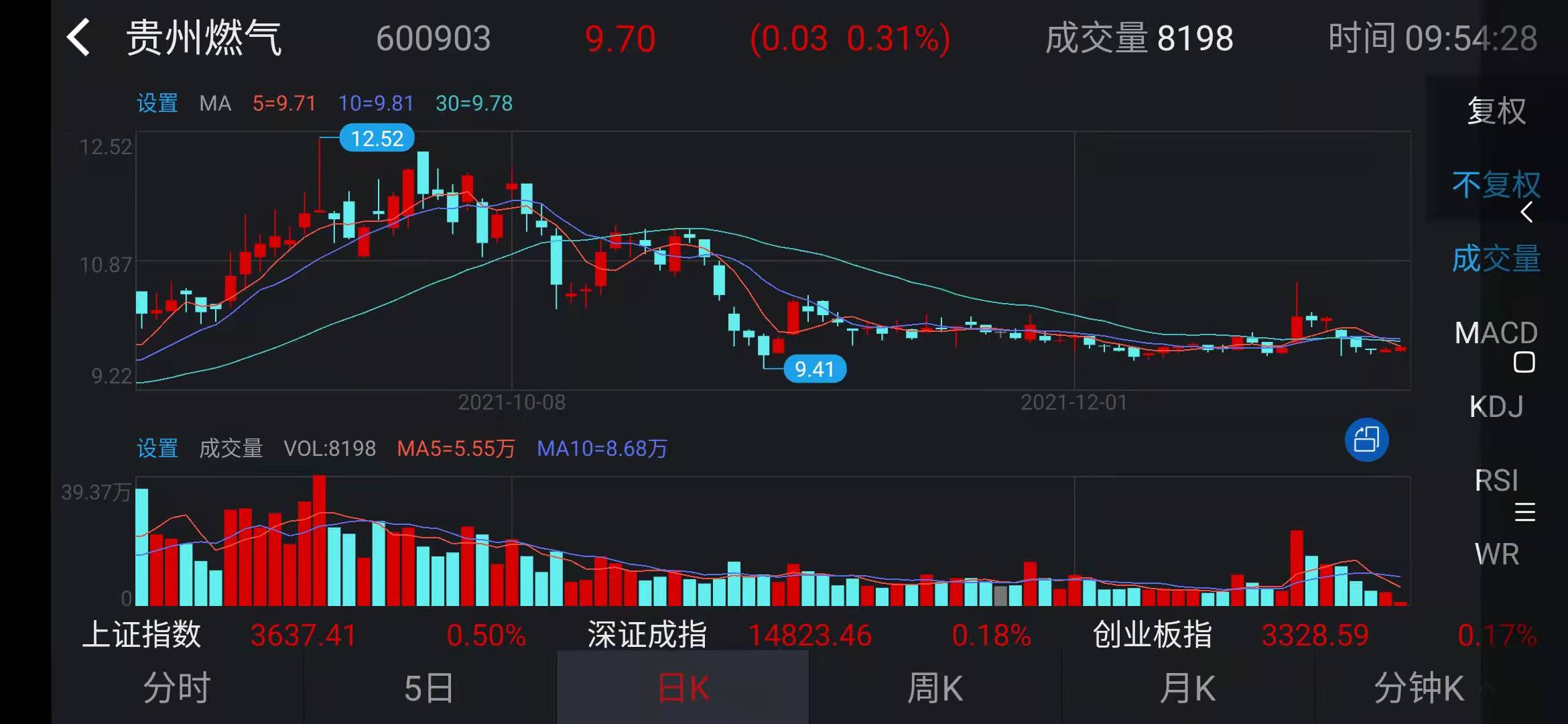The image size is (1568, 724).
Task: Select the 日K tab
Action: 682,688
